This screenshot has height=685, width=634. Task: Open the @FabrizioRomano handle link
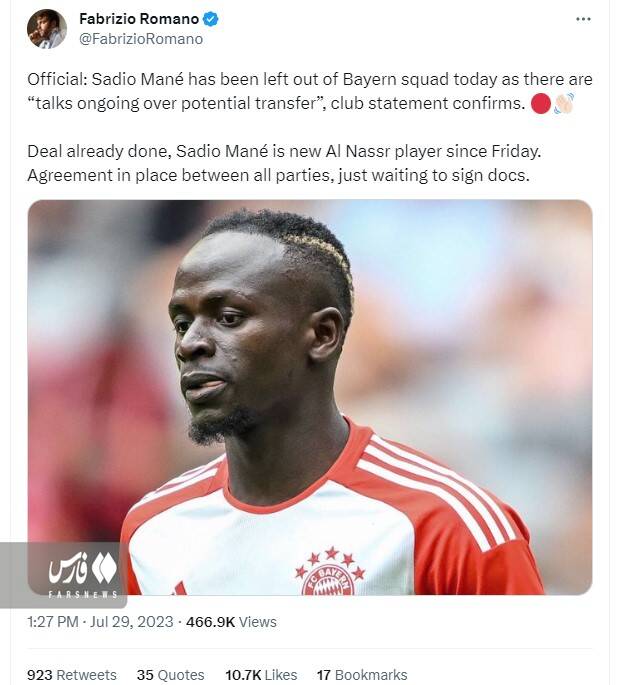[x=140, y=39]
